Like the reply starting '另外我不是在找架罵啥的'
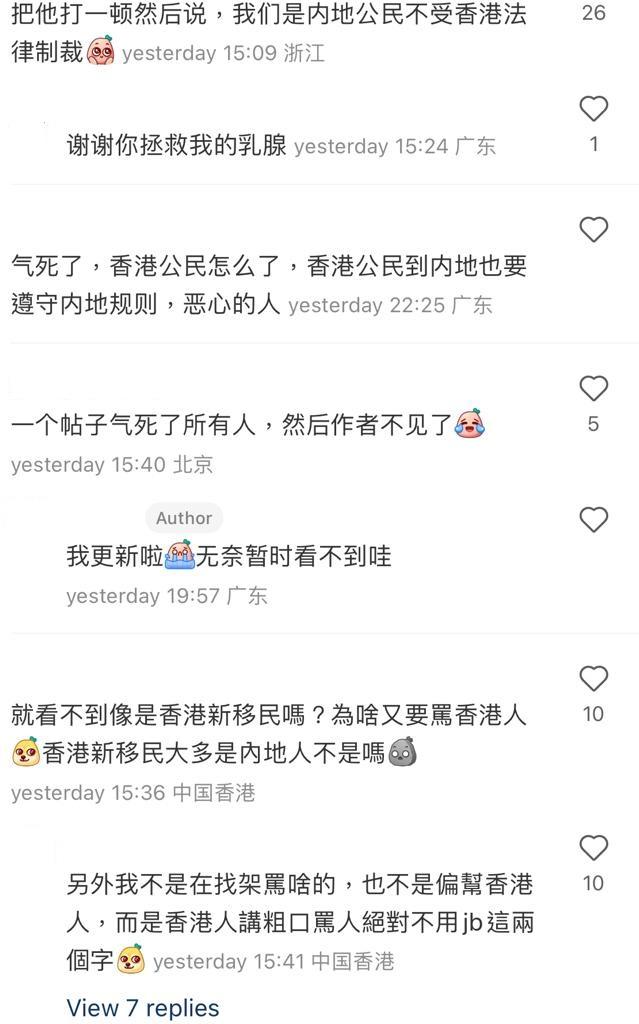Viewport: 639px width, 1024px height. click(593, 848)
